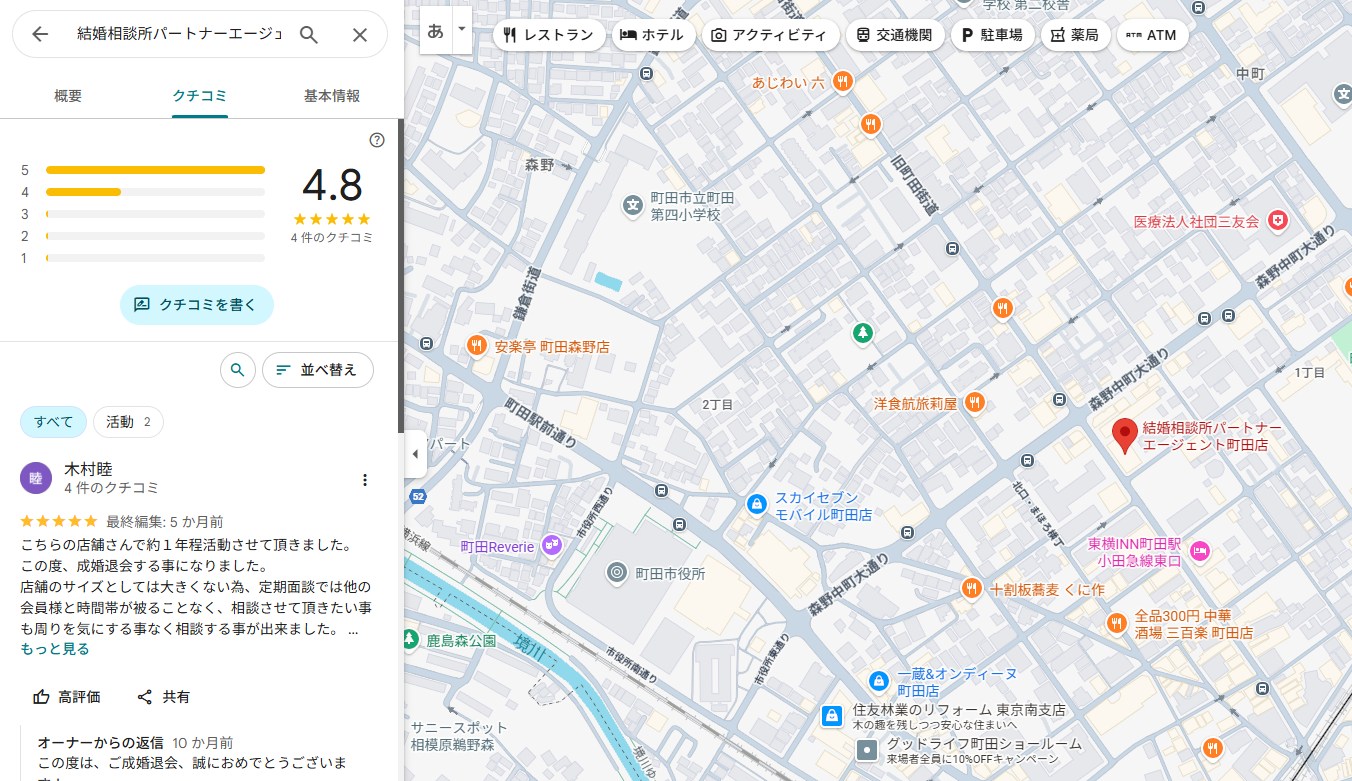Select the ホテル chip on the map

[652, 35]
